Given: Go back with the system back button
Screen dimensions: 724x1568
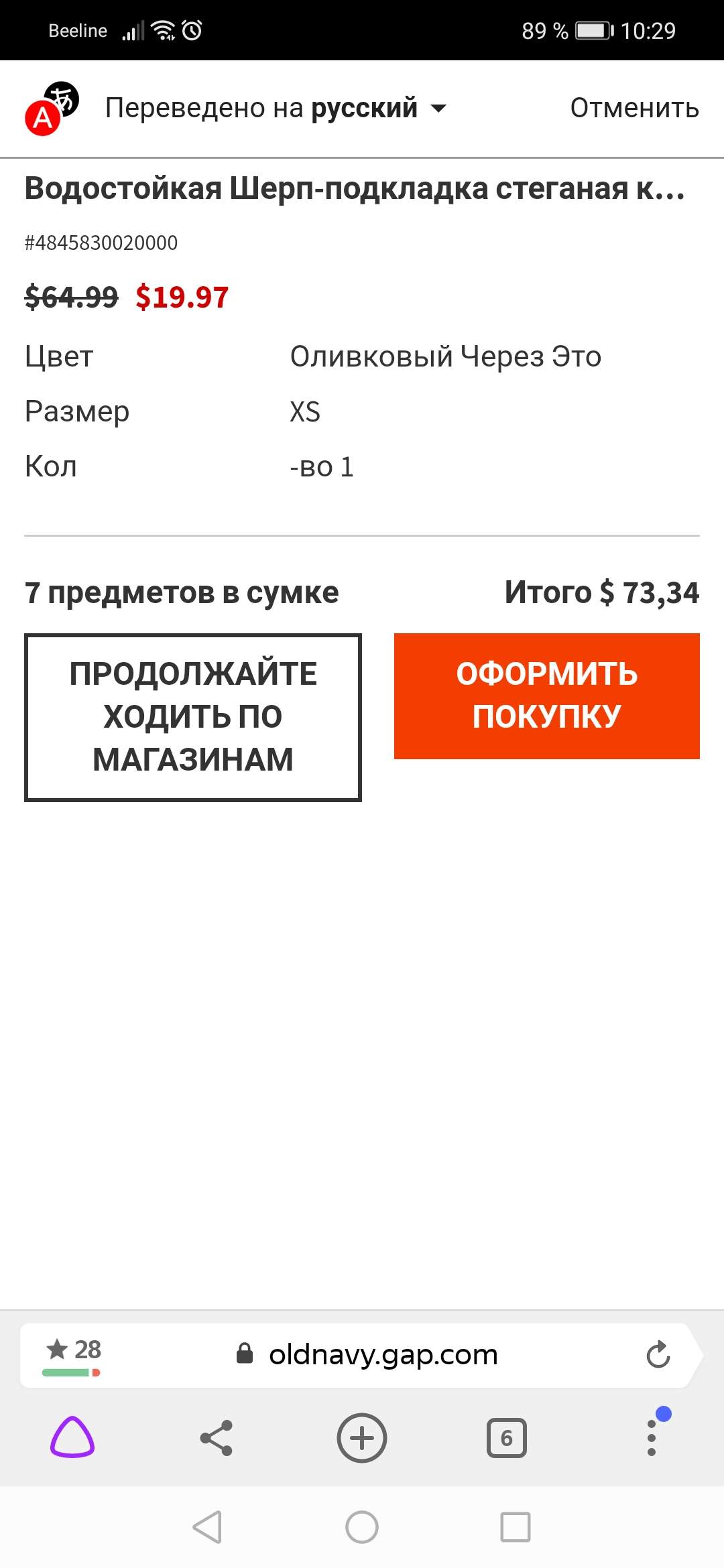Looking at the screenshot, I should 207,1528.
